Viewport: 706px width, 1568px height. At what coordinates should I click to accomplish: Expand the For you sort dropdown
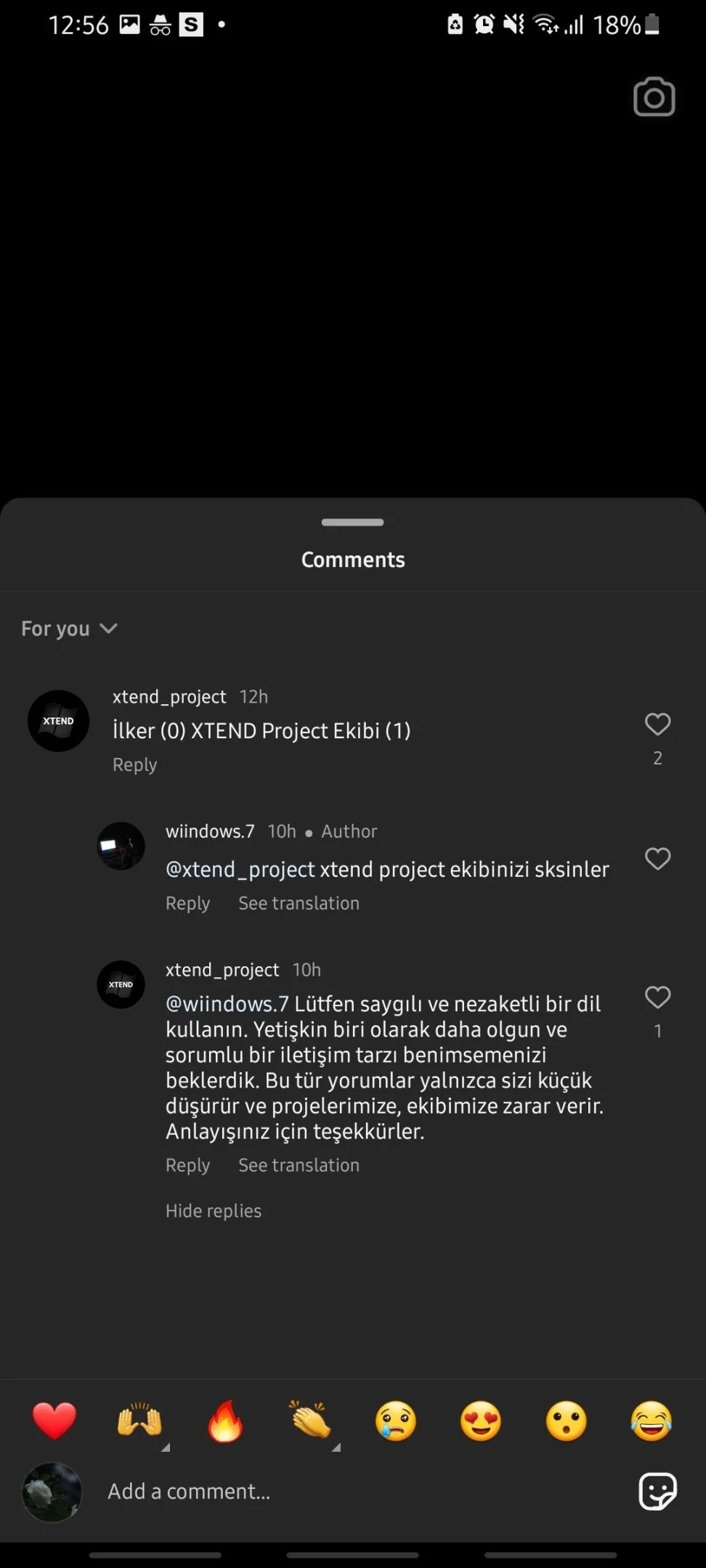pos(69,629)
